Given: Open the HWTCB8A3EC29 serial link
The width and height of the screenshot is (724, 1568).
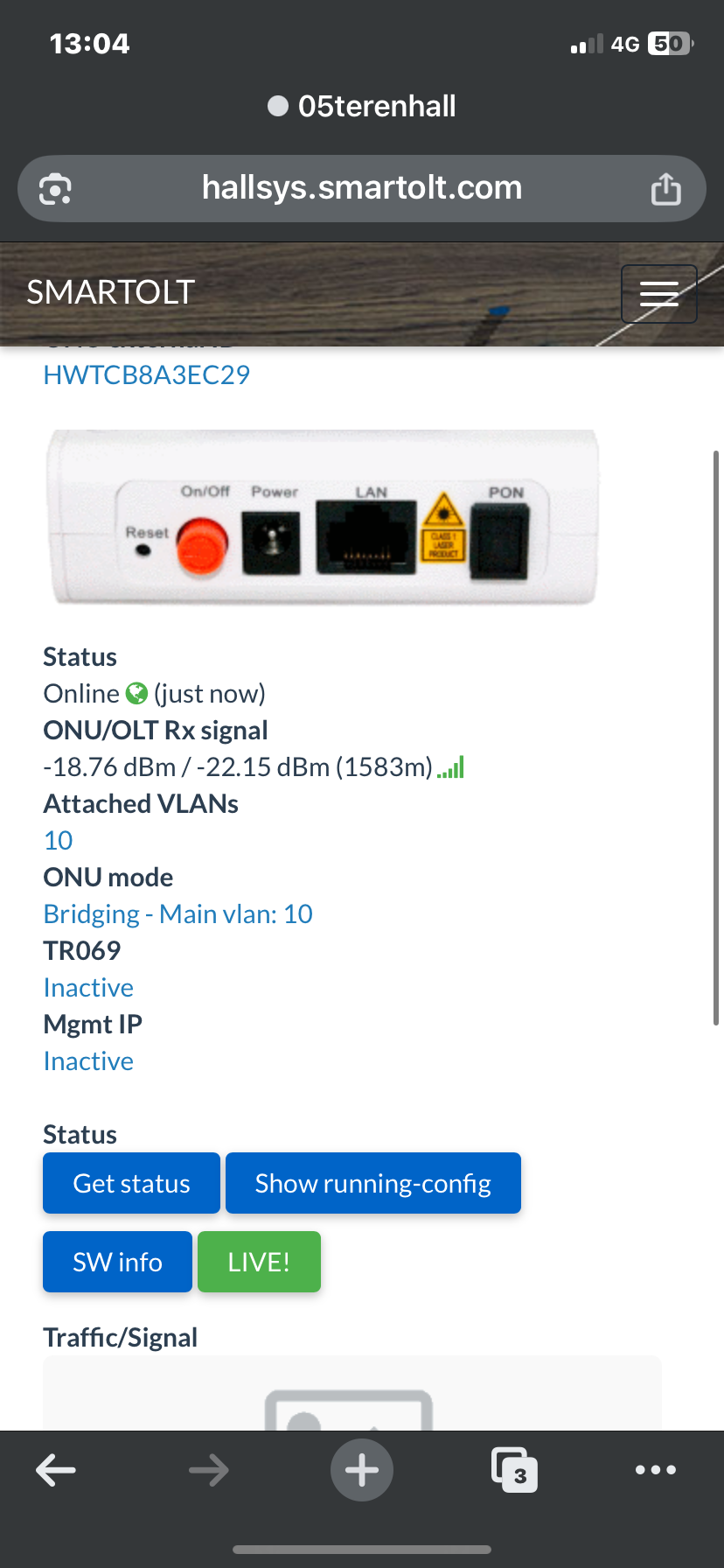Looking at the screenshot, I should (147, 374).
